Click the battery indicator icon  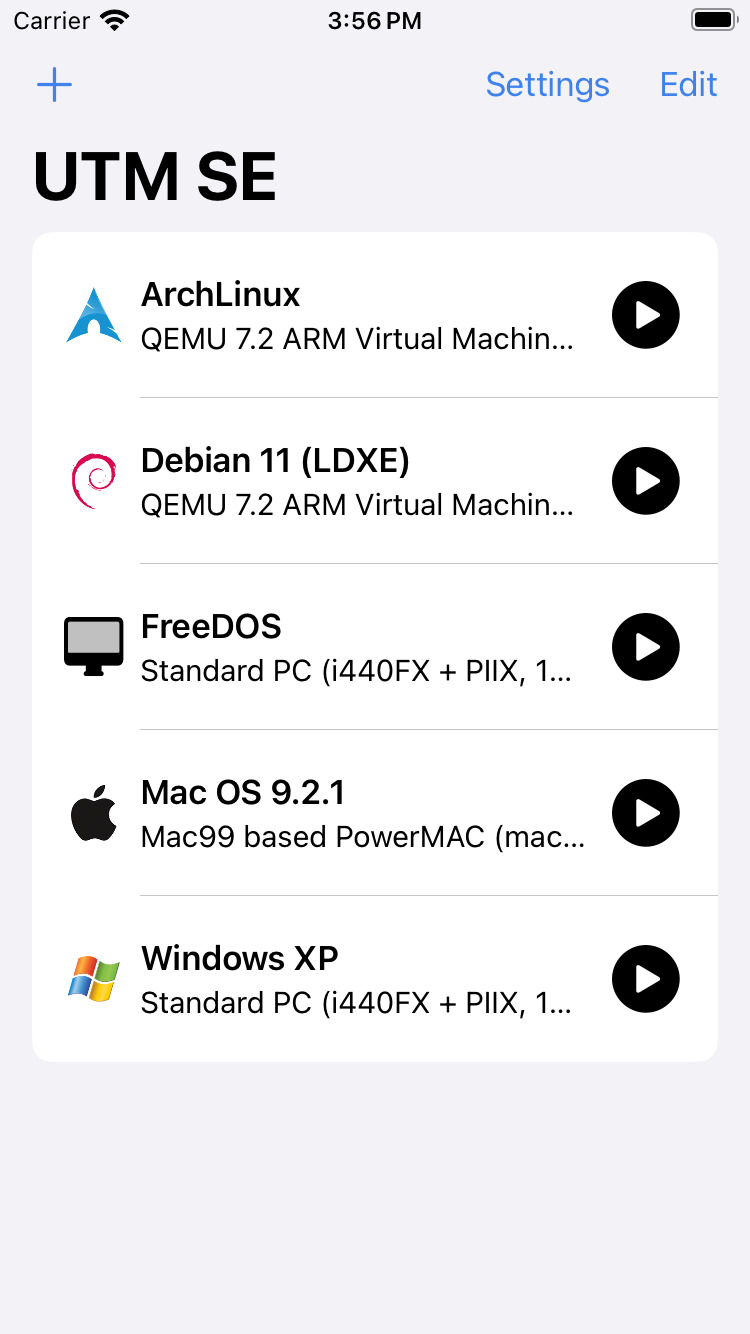713,18
